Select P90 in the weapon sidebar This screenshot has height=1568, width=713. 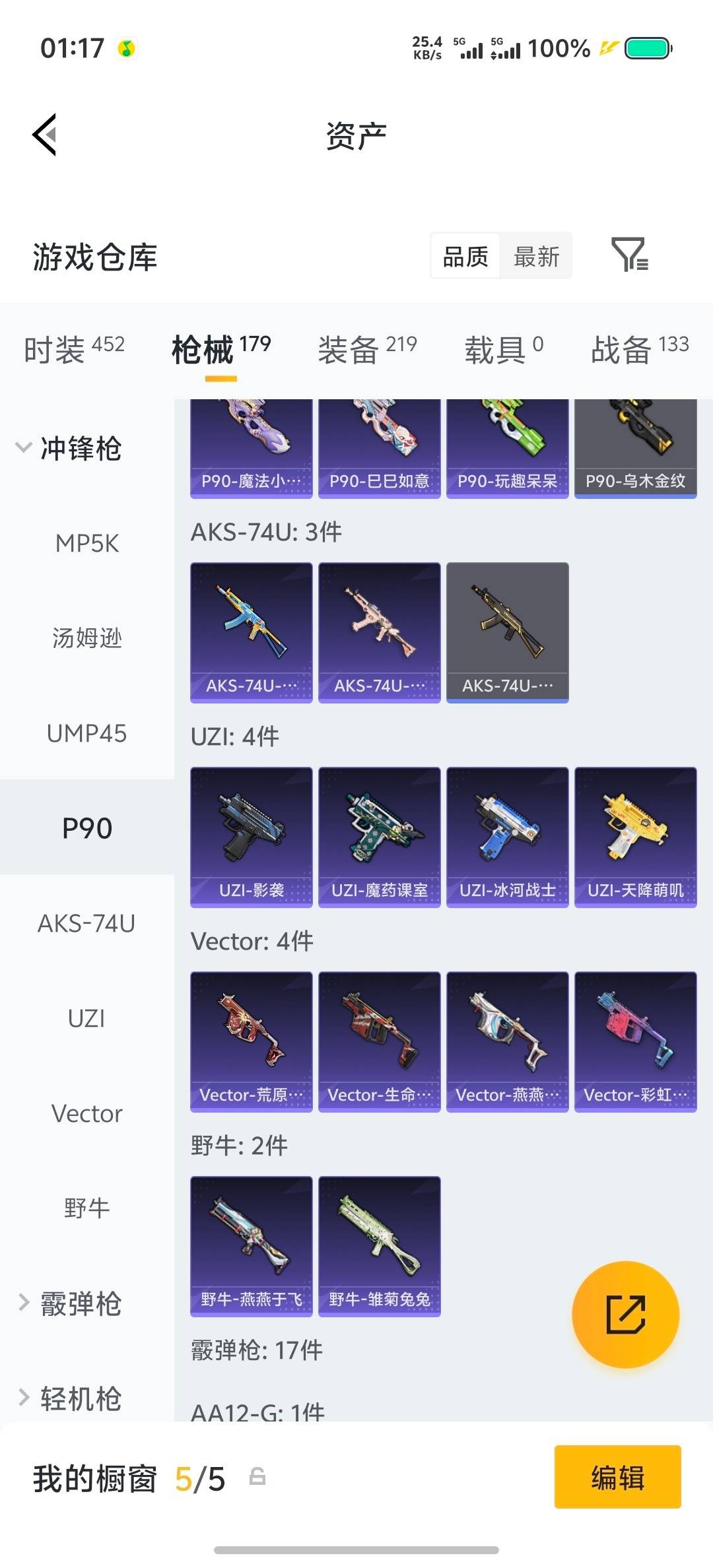click(86, 828)
